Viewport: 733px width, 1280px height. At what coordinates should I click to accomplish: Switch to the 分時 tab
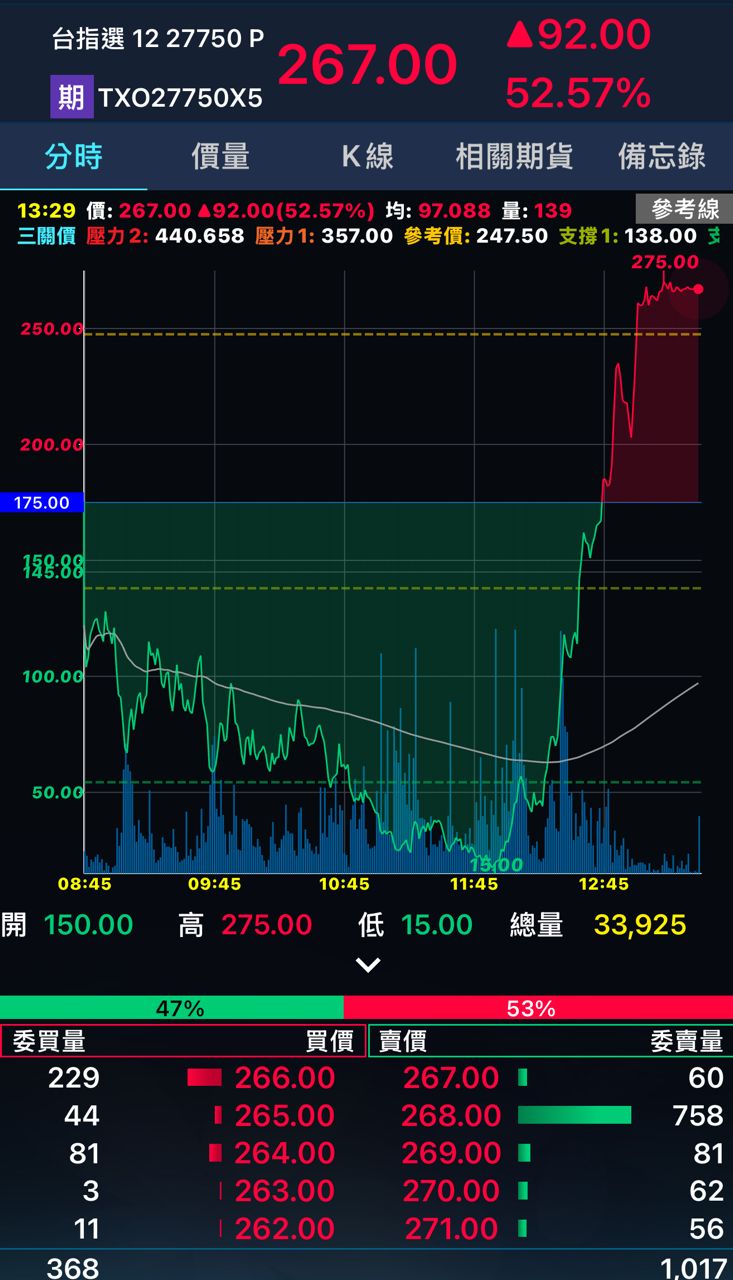tap(73, 156)
